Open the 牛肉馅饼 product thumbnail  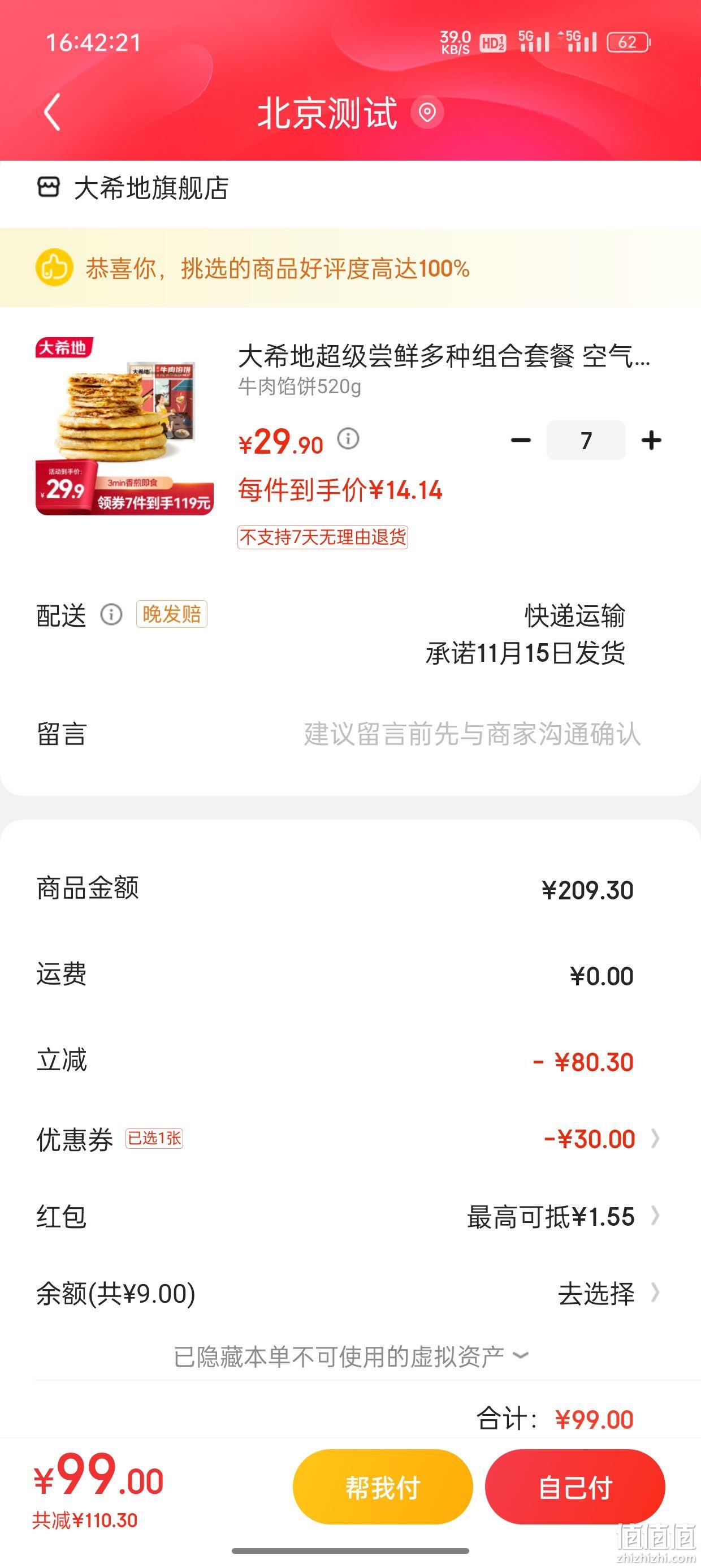coord(125,426)
